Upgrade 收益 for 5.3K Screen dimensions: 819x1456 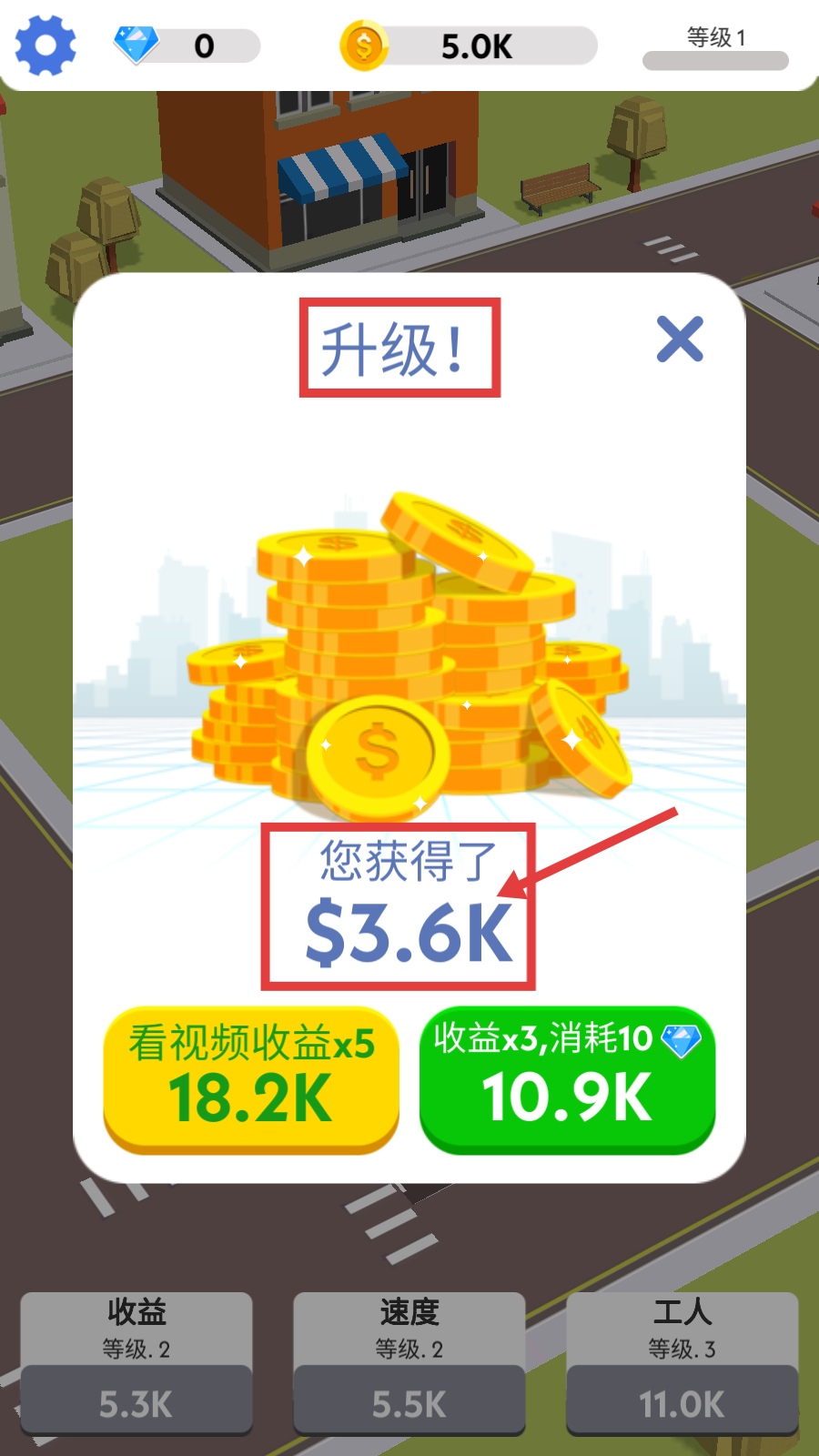[136, 1401]
